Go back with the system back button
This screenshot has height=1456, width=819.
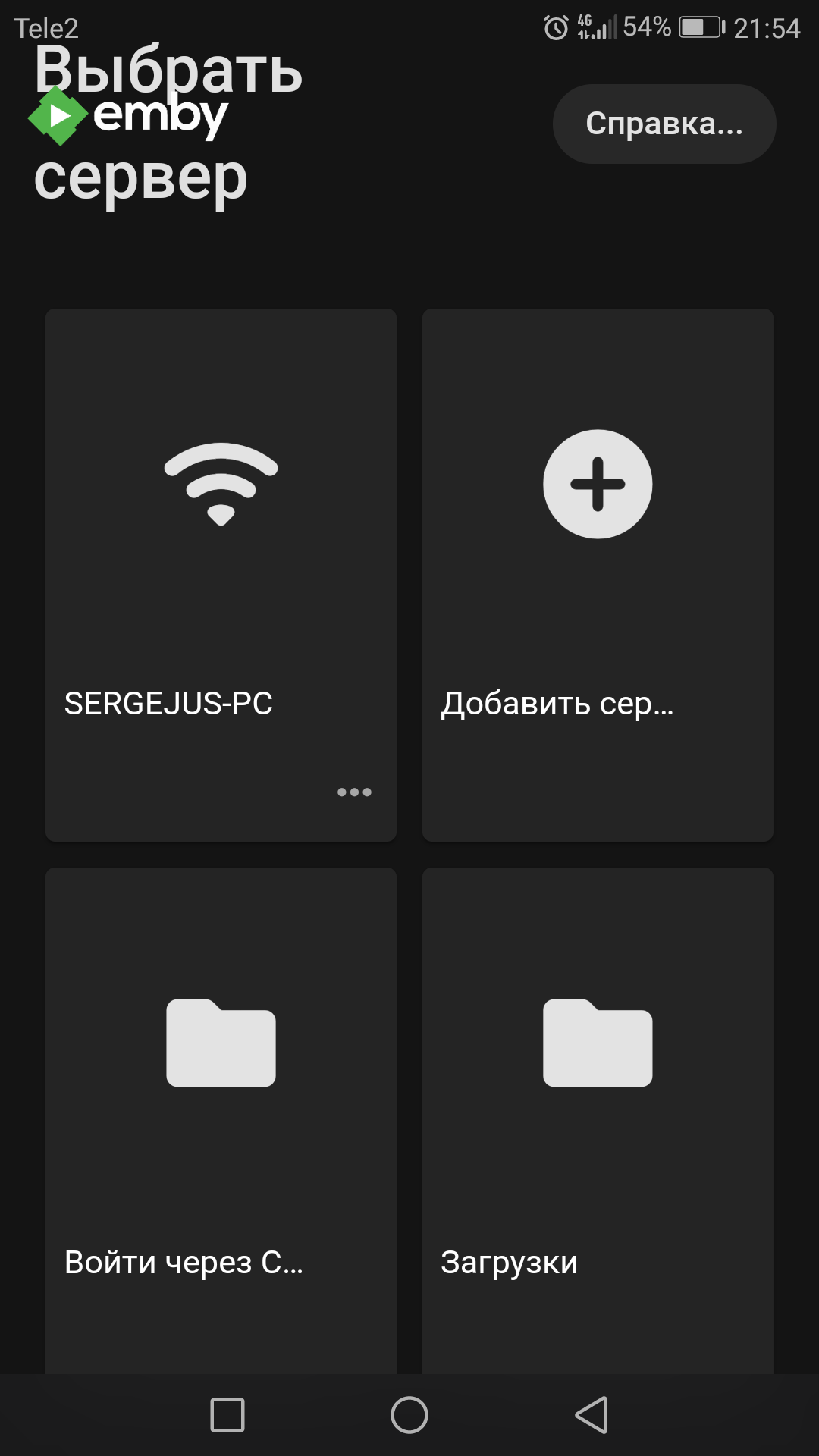tap(591, 1415)
